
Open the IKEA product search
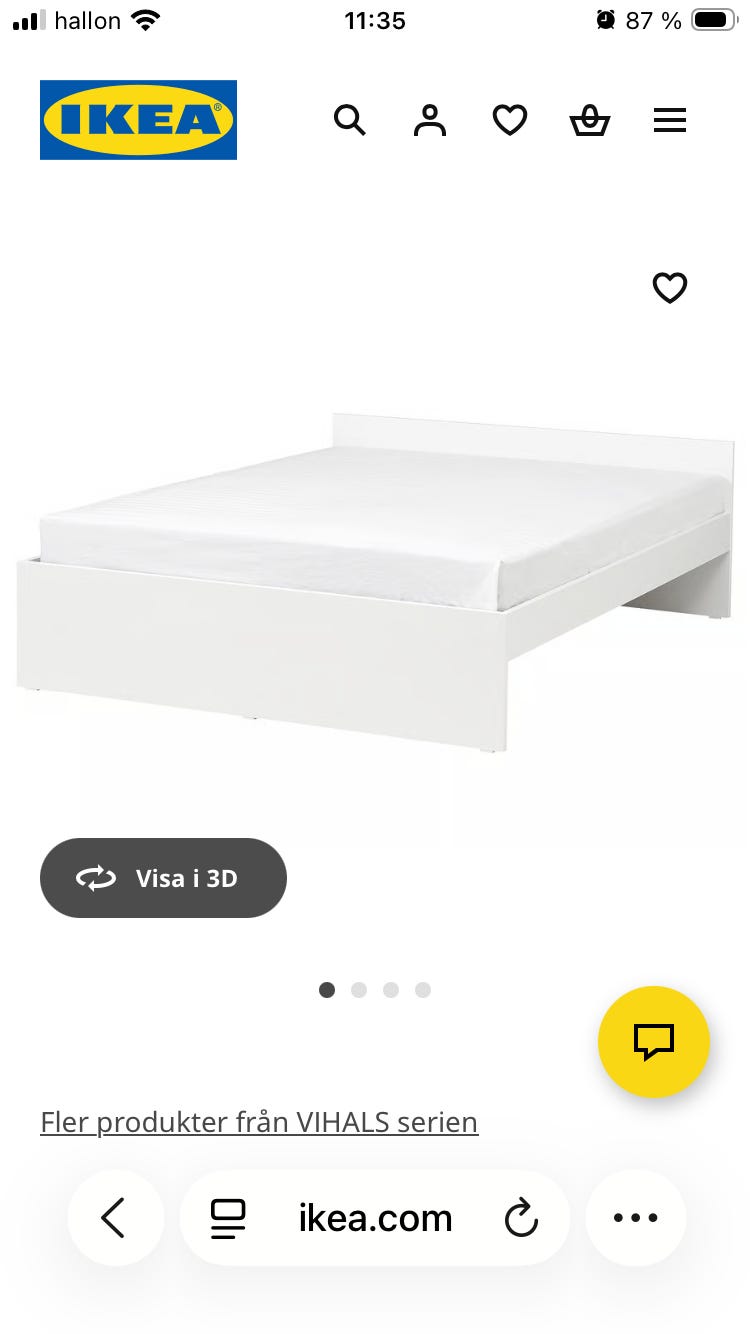pos(350,121)
